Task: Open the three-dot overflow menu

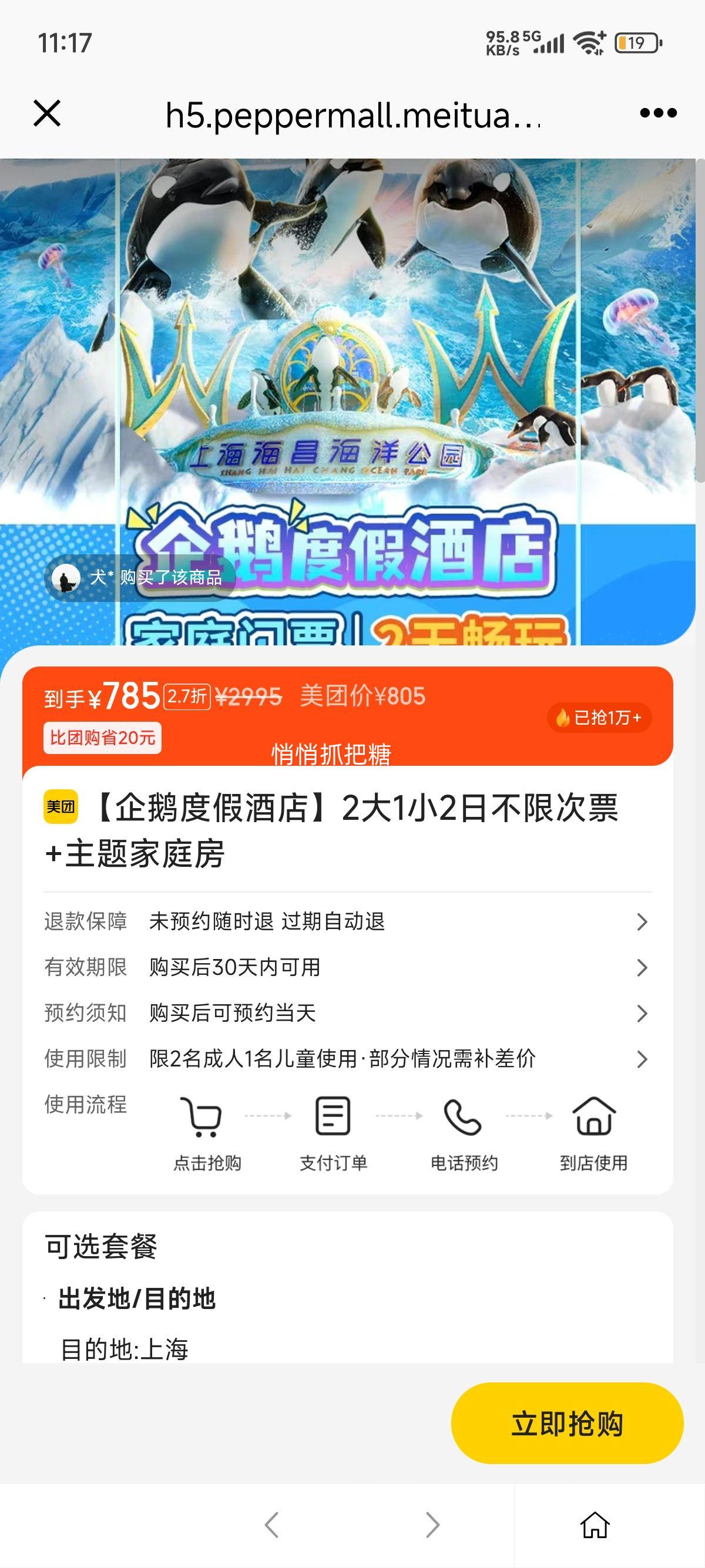Action: pos(658,113)
